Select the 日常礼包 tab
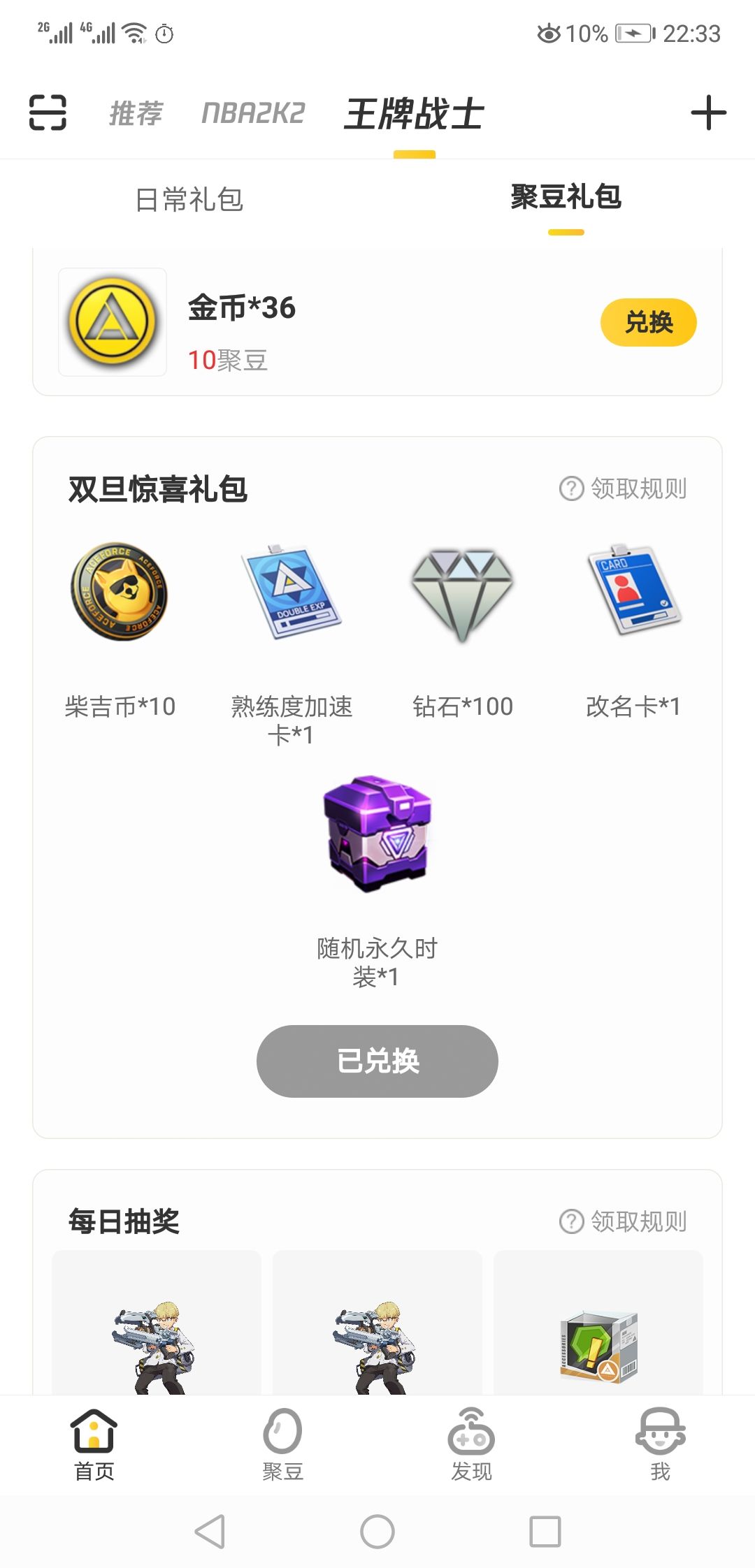This screenshot has height=1568, width=755. 189,200
